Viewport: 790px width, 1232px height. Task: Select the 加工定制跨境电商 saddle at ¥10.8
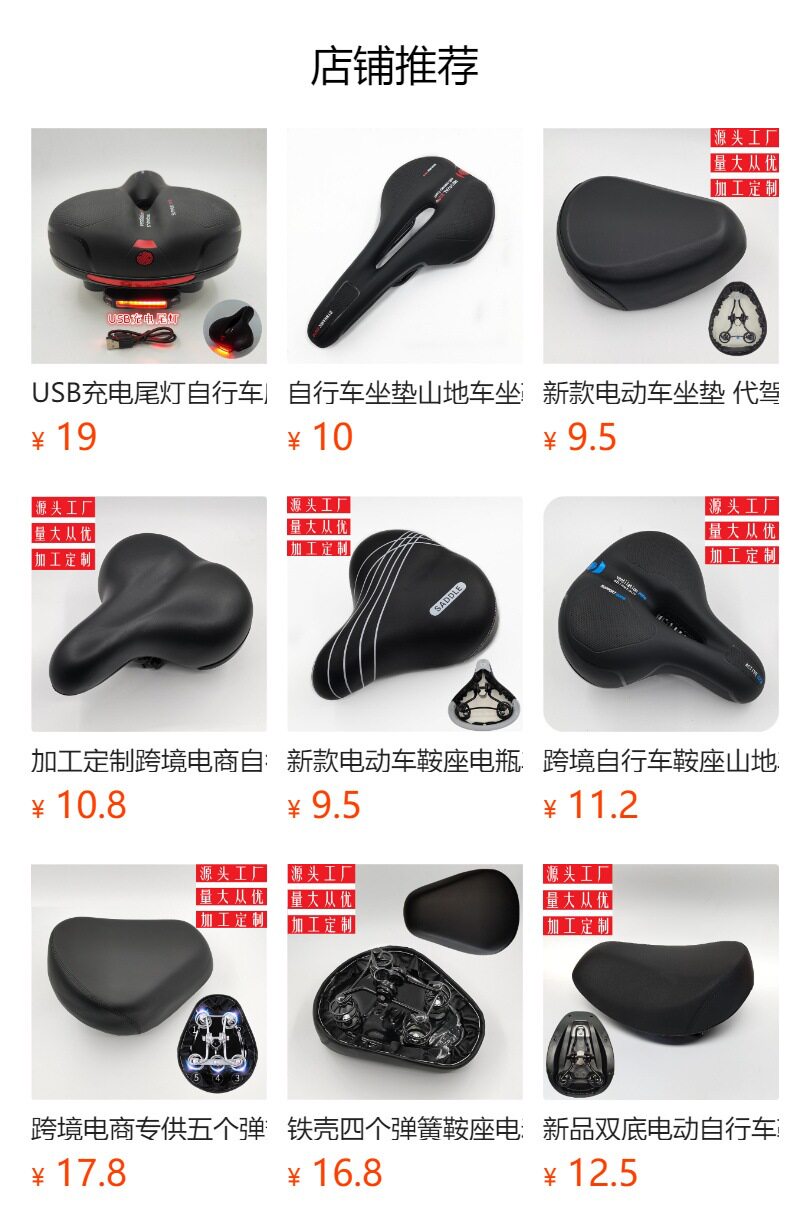point(149,614)
